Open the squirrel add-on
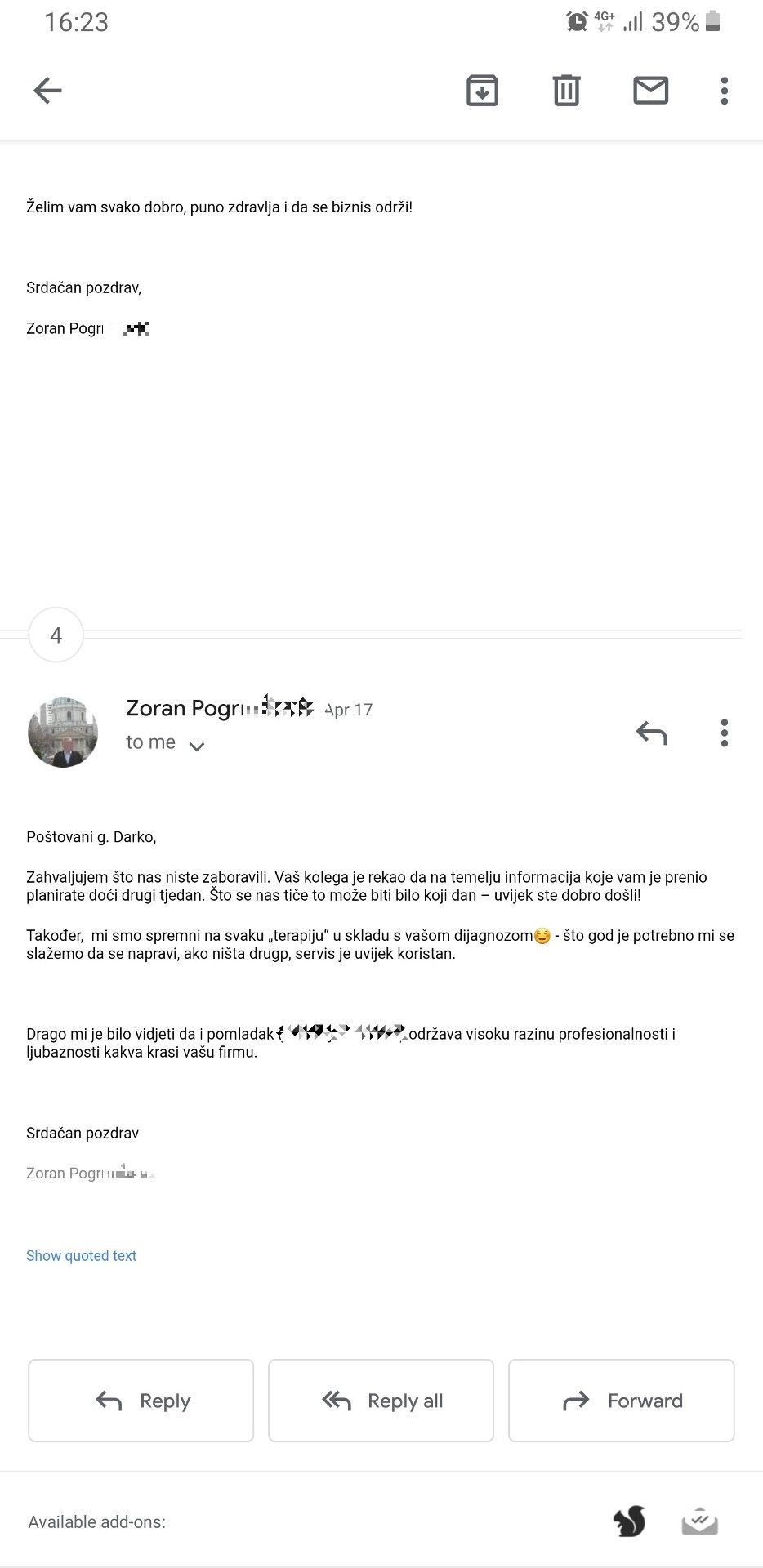Viewport: 763px width, 1568px height. (x=629, y=1521)
